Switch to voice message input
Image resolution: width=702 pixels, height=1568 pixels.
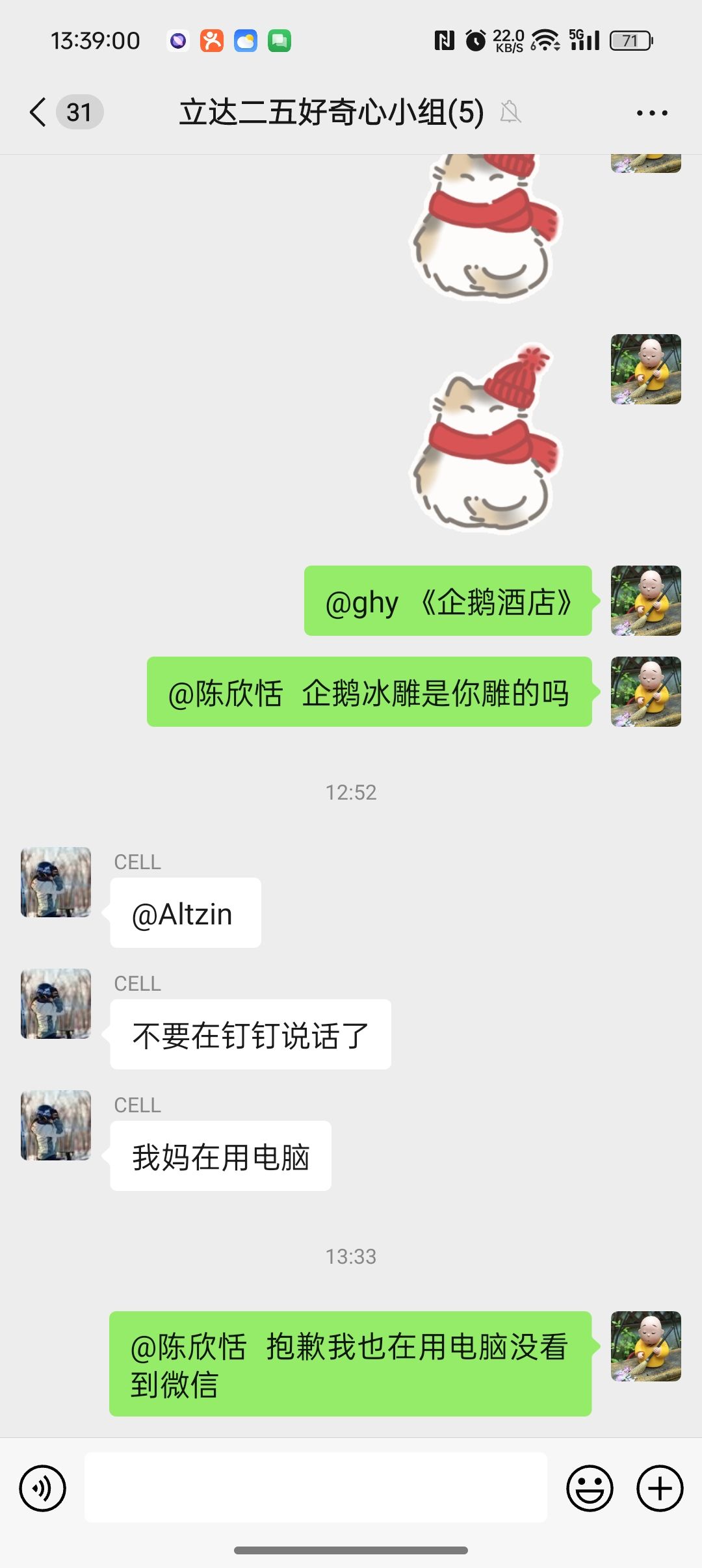pos(43,1488)
